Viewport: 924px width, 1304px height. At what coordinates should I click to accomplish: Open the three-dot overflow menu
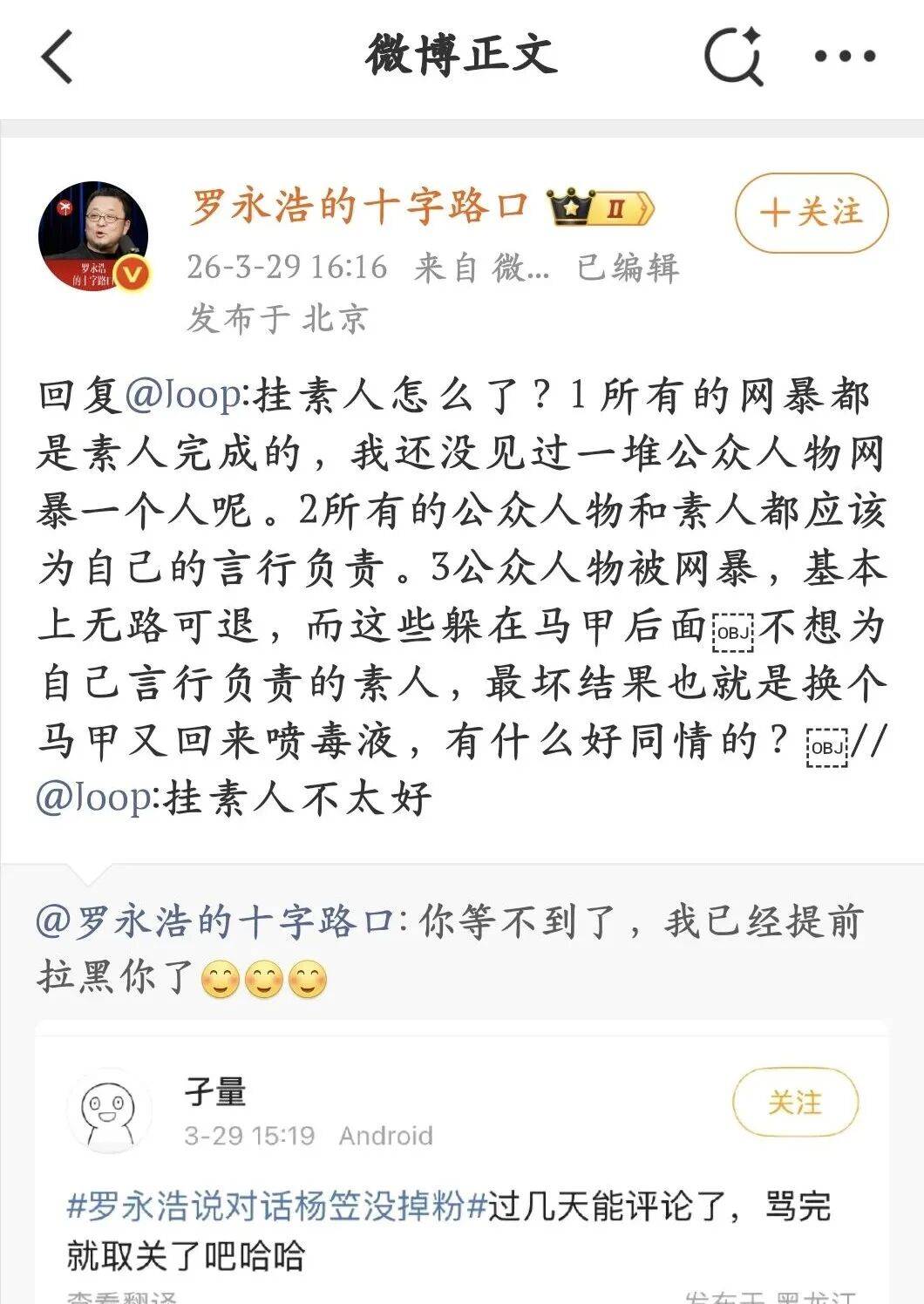[x=845, y=57]
